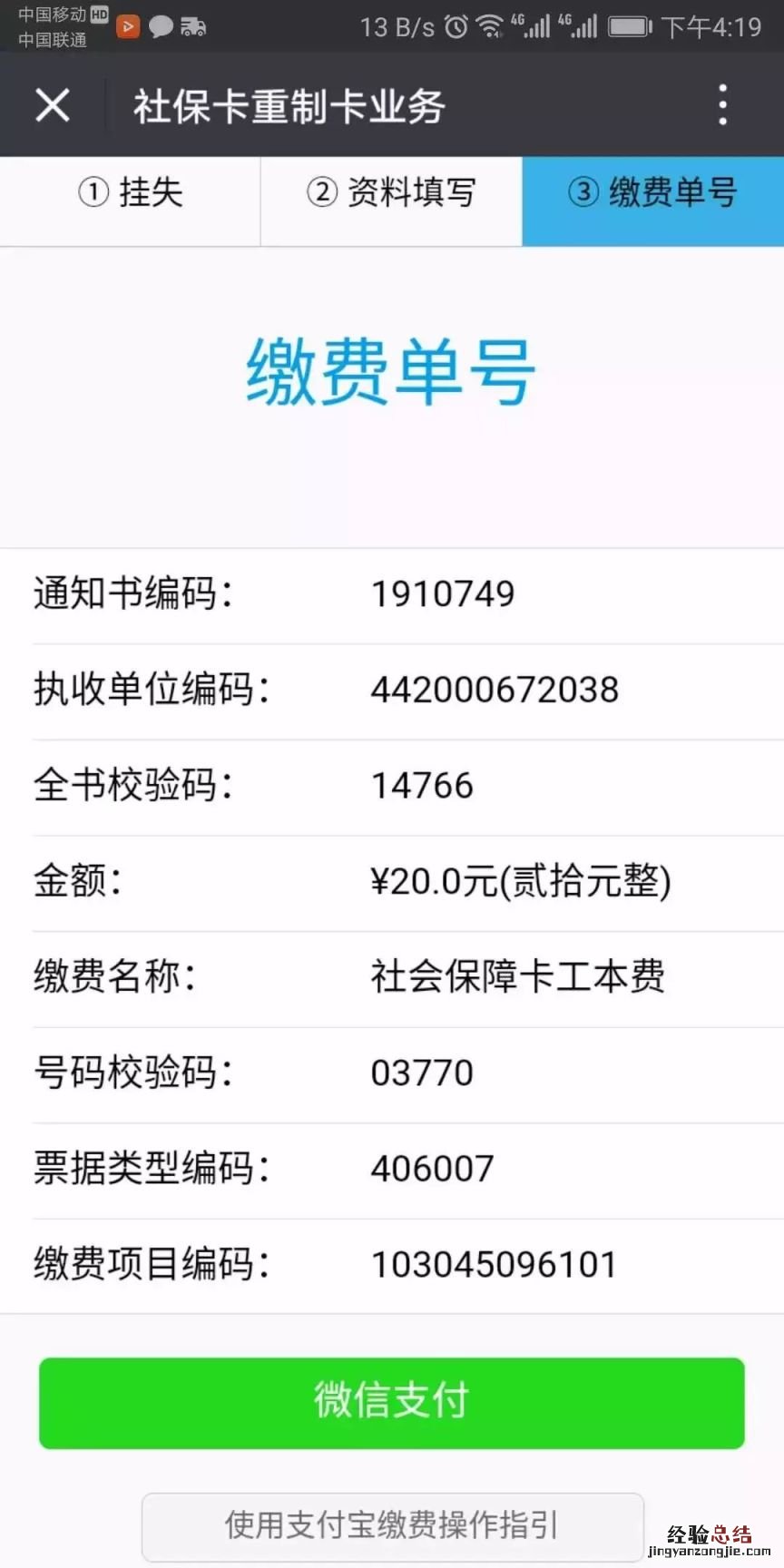
Task: Go to the 资料填写 step tab
Action: 391,192
